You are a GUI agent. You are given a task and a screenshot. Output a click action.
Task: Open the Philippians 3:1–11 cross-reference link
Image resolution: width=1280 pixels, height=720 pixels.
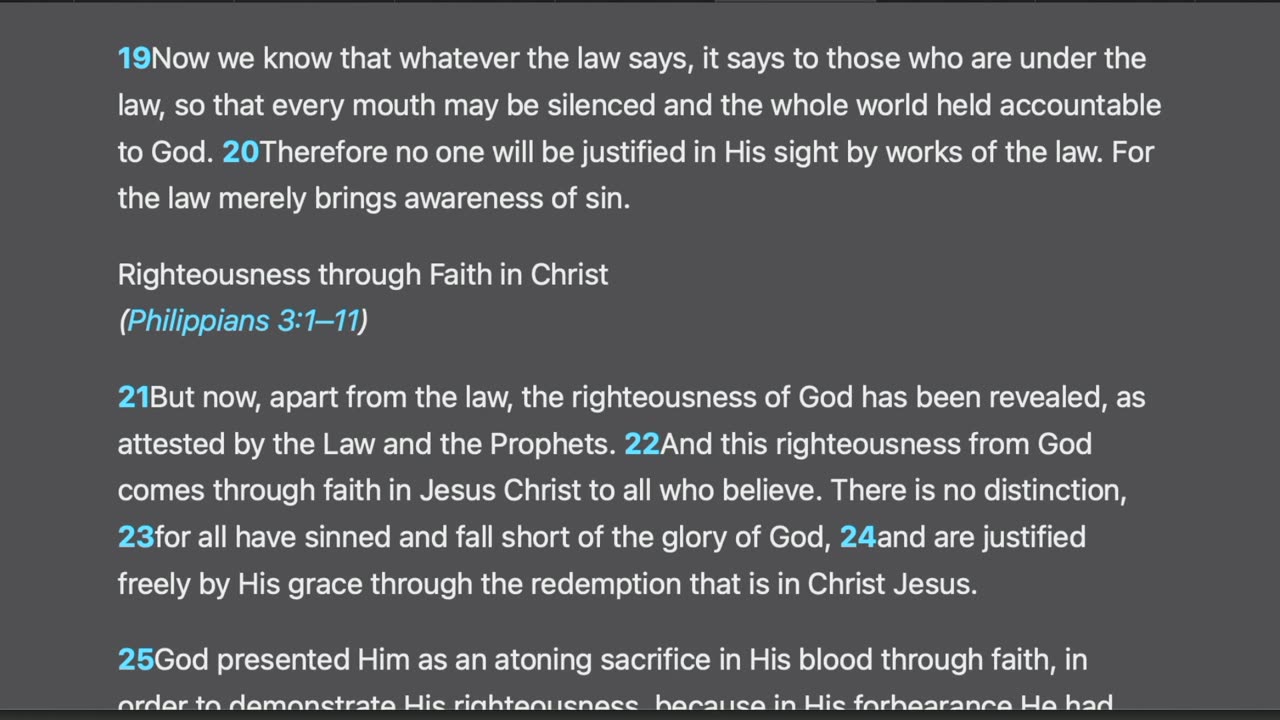click(243, 321)
